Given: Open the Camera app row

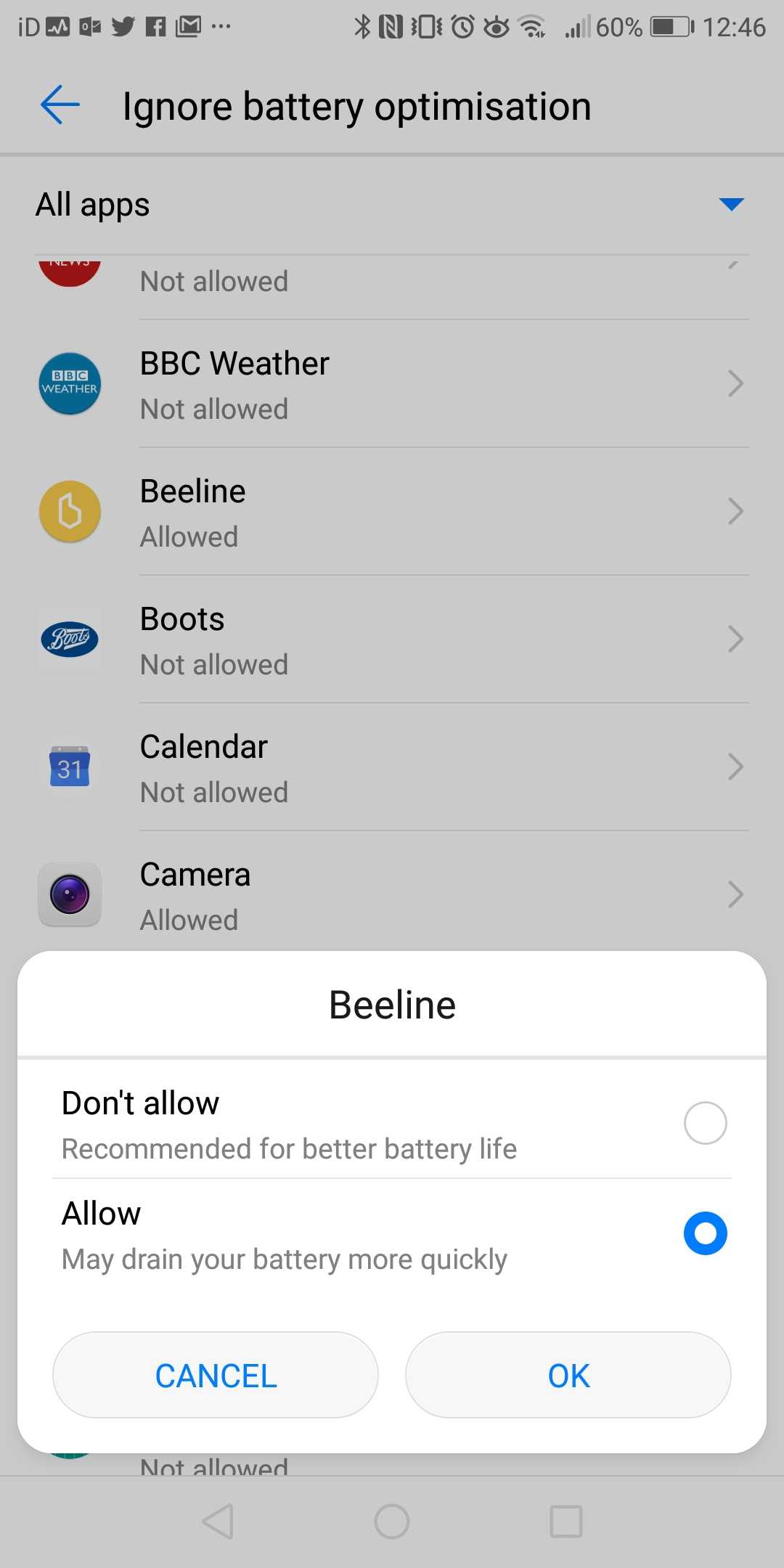Looking at the screenshot, I should pyautogui.click(x=392, y=893).
